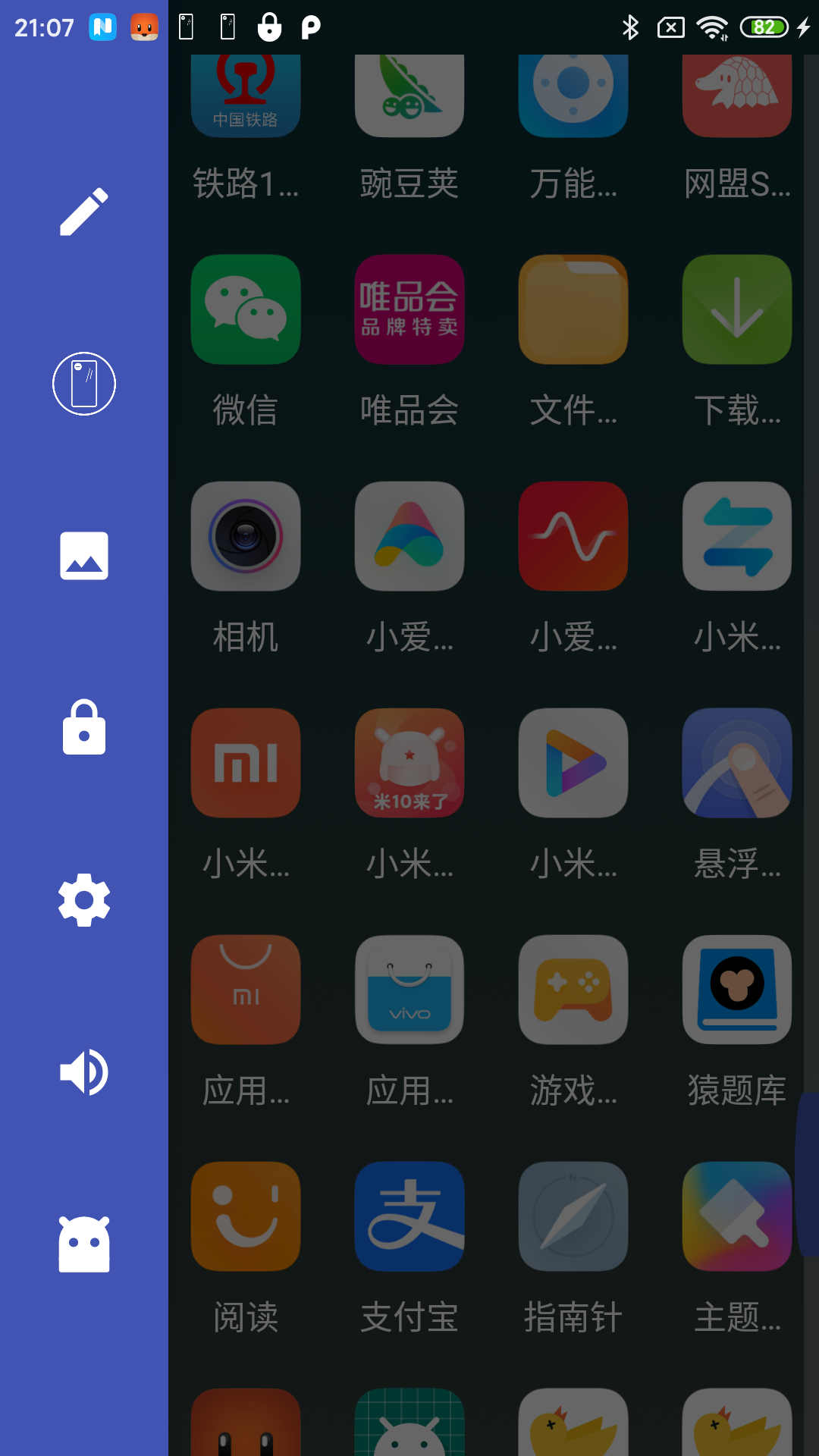
Task: Launch the Compass (指南针) app
Action: tap(573, 1216)
